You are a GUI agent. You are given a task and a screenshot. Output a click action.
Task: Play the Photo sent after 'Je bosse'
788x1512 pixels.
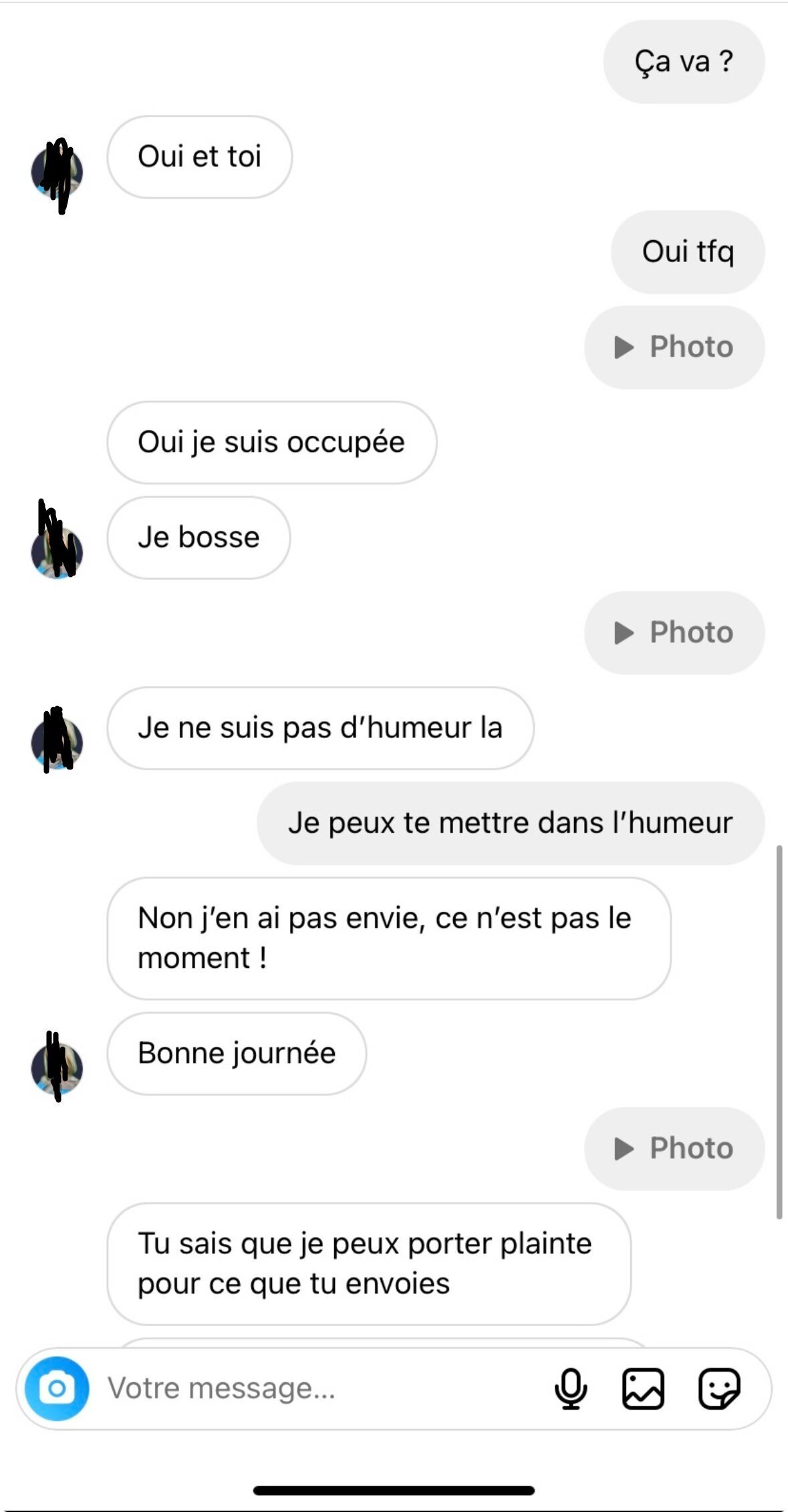click(x=674, y=632)
